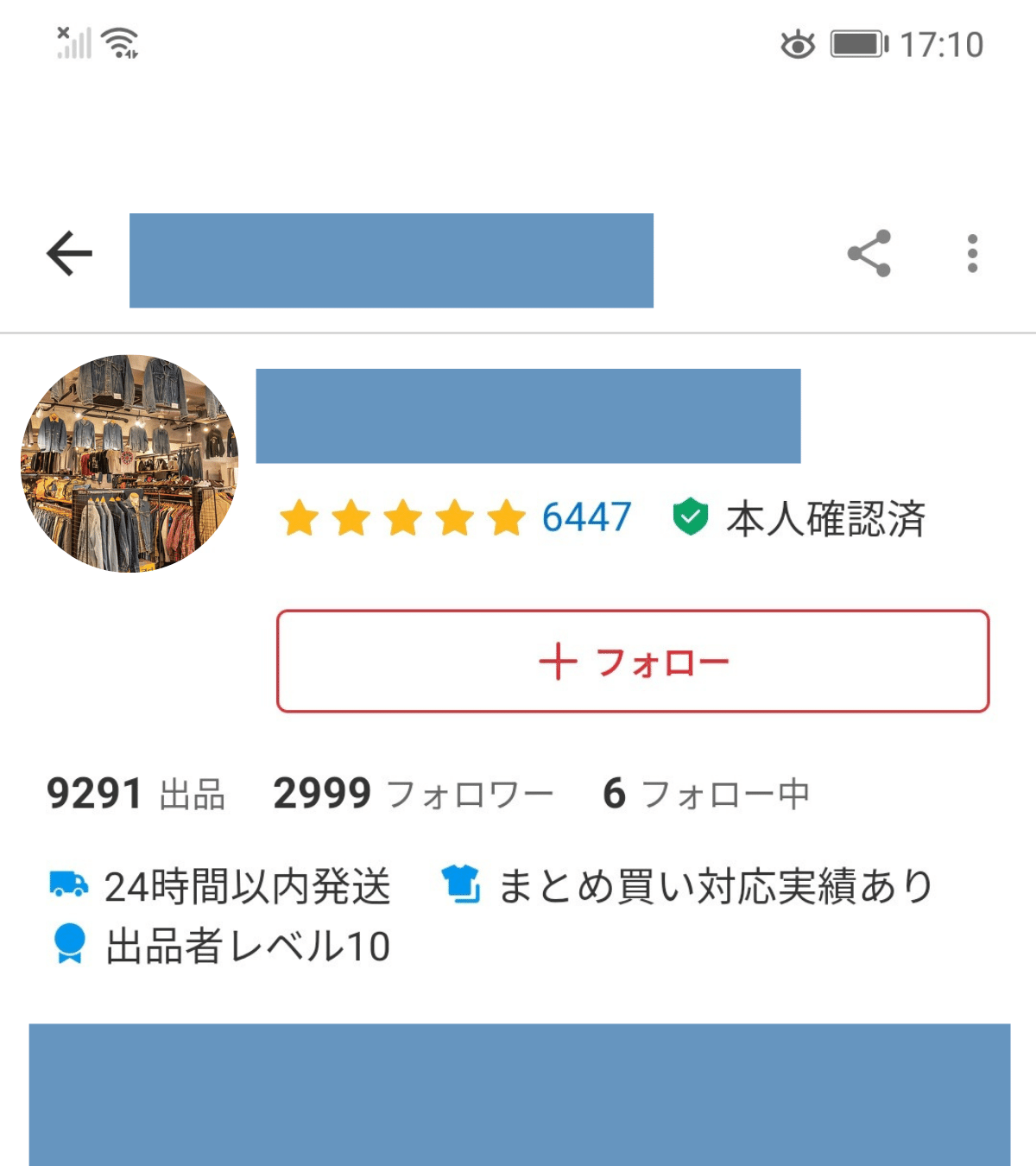Tap the 本人確認済 label
1036x1166 pixels.
click(x=827, y=518)
